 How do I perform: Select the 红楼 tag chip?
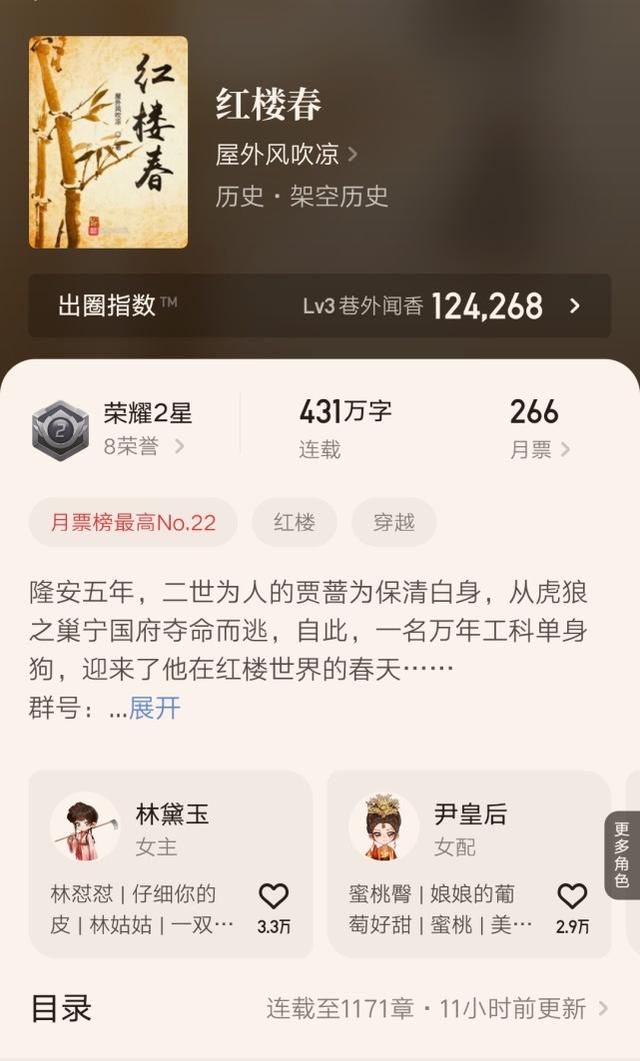click(294, 522)
